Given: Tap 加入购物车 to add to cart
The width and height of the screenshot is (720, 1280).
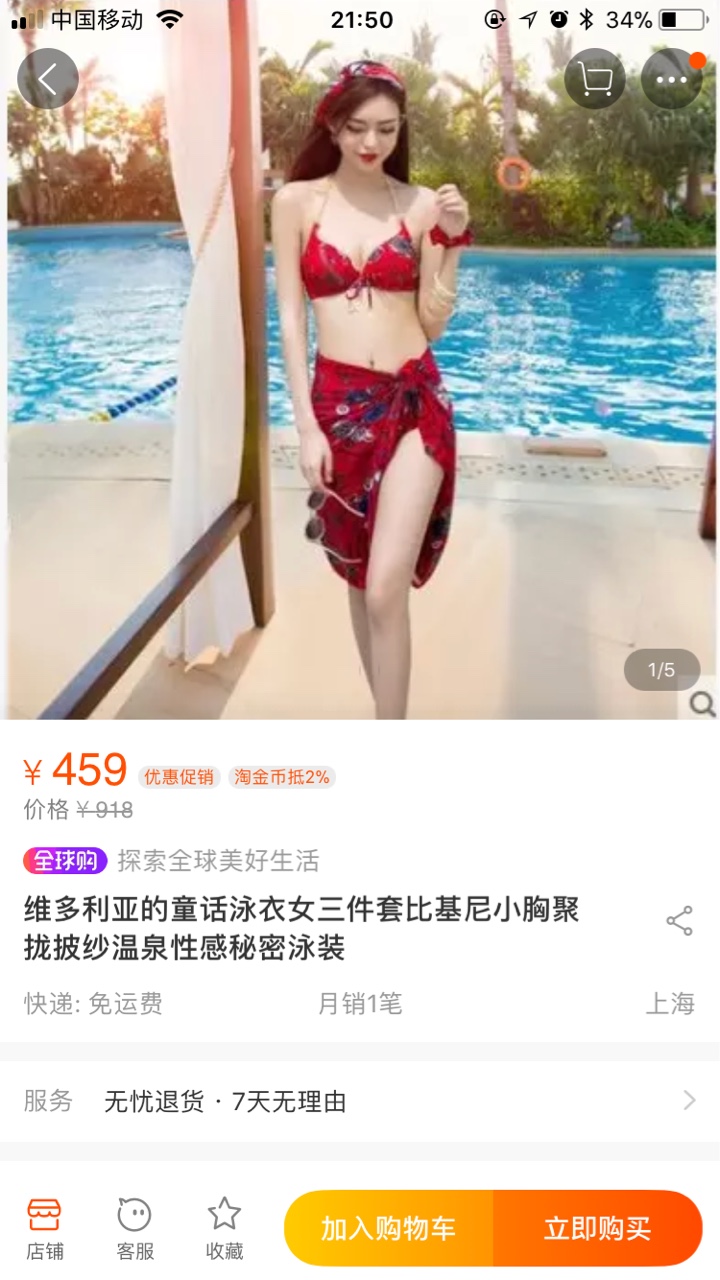Looking at the screenshot, I should click(388, 1228).
